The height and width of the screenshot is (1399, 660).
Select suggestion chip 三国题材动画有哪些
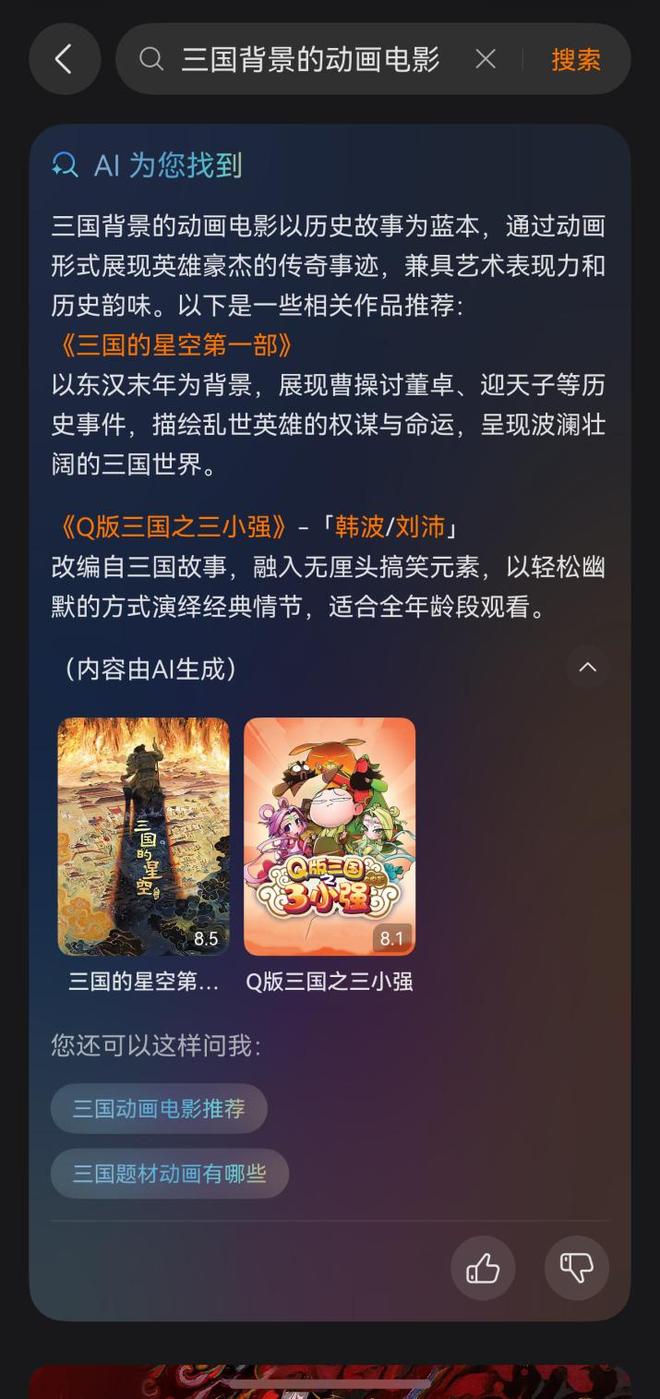(170, 1174)
